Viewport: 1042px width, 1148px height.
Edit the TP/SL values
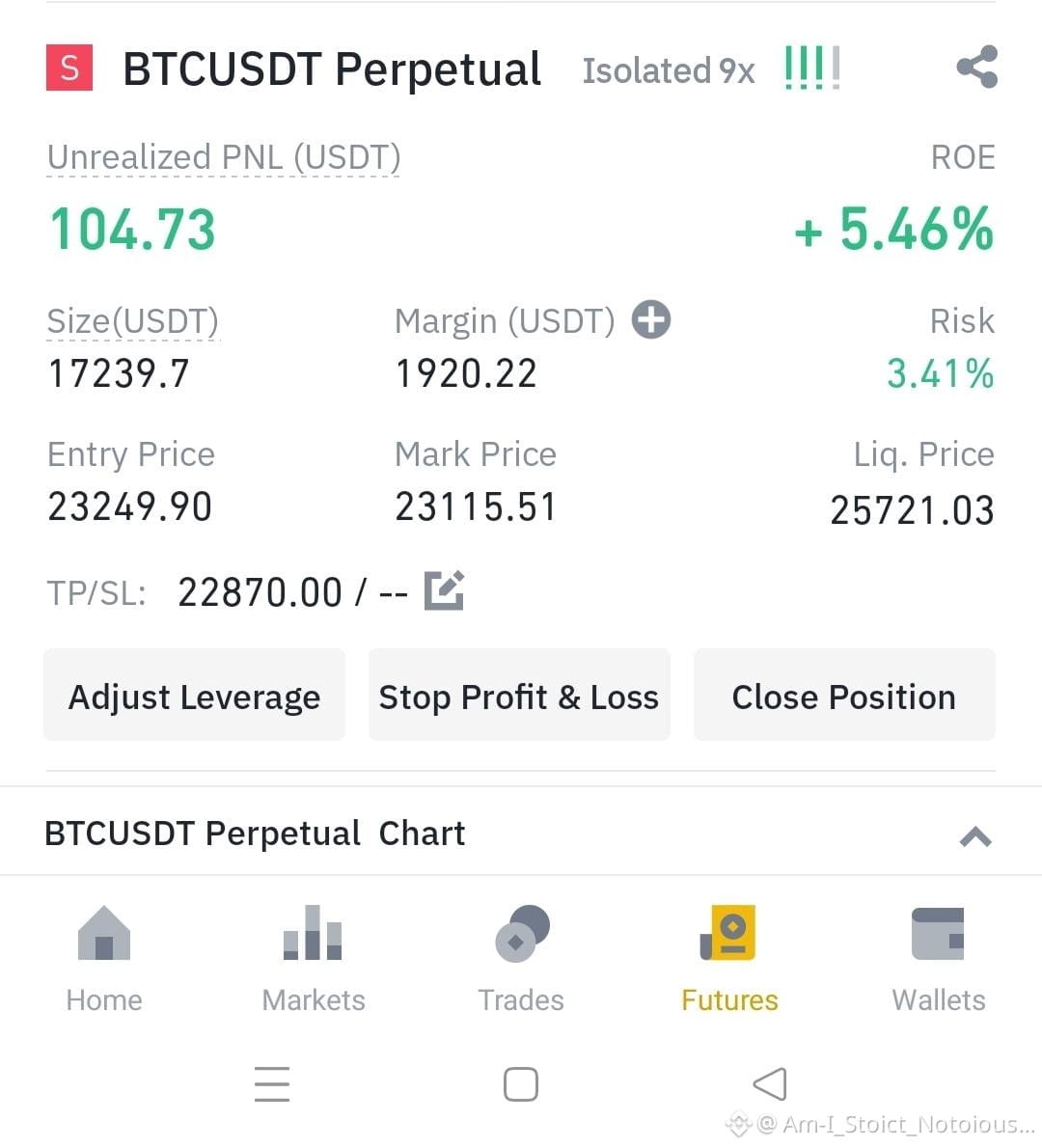444,591
